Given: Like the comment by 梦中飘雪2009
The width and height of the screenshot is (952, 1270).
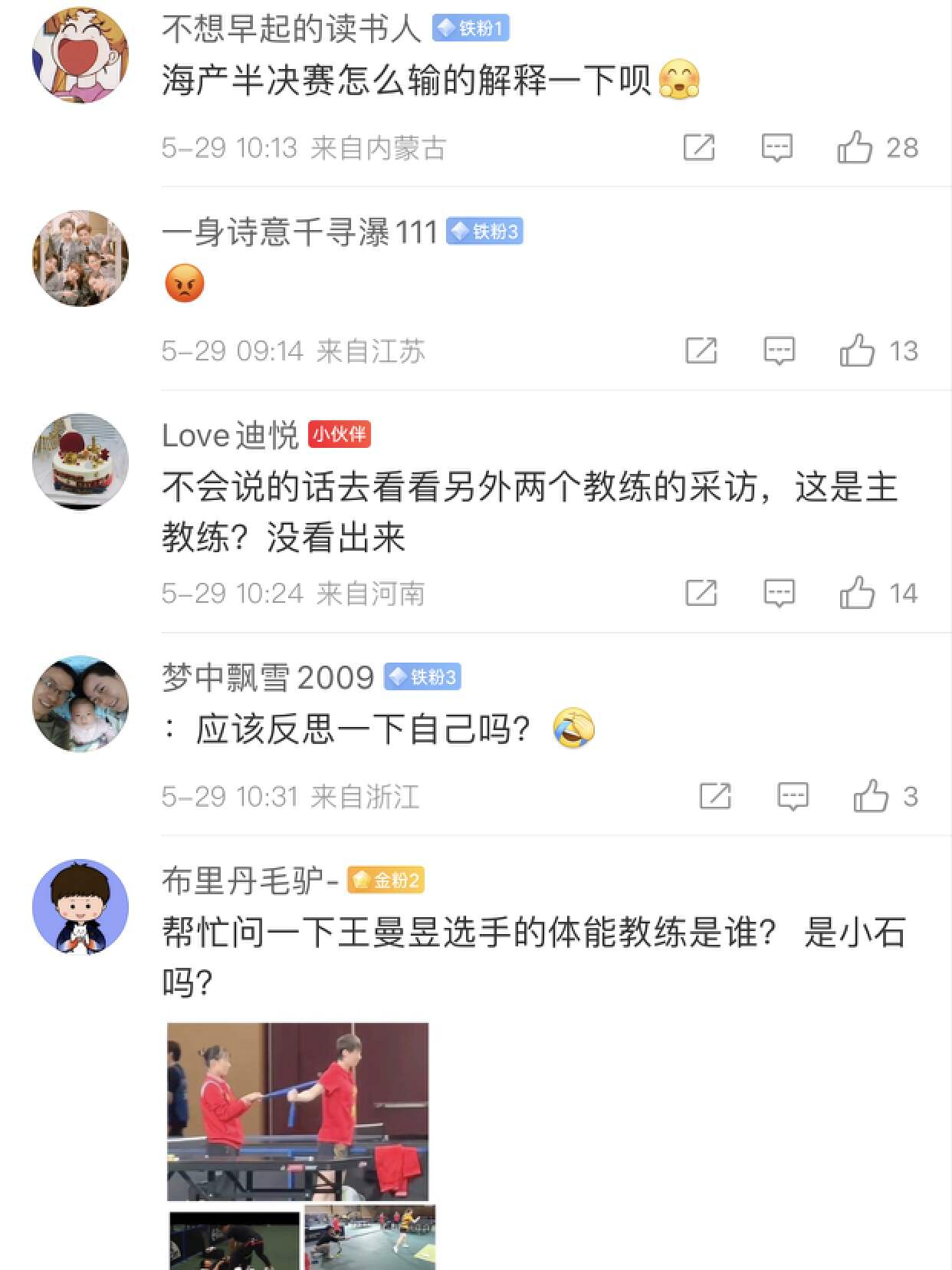Looking at the screenshot, I should pos(871,796).
